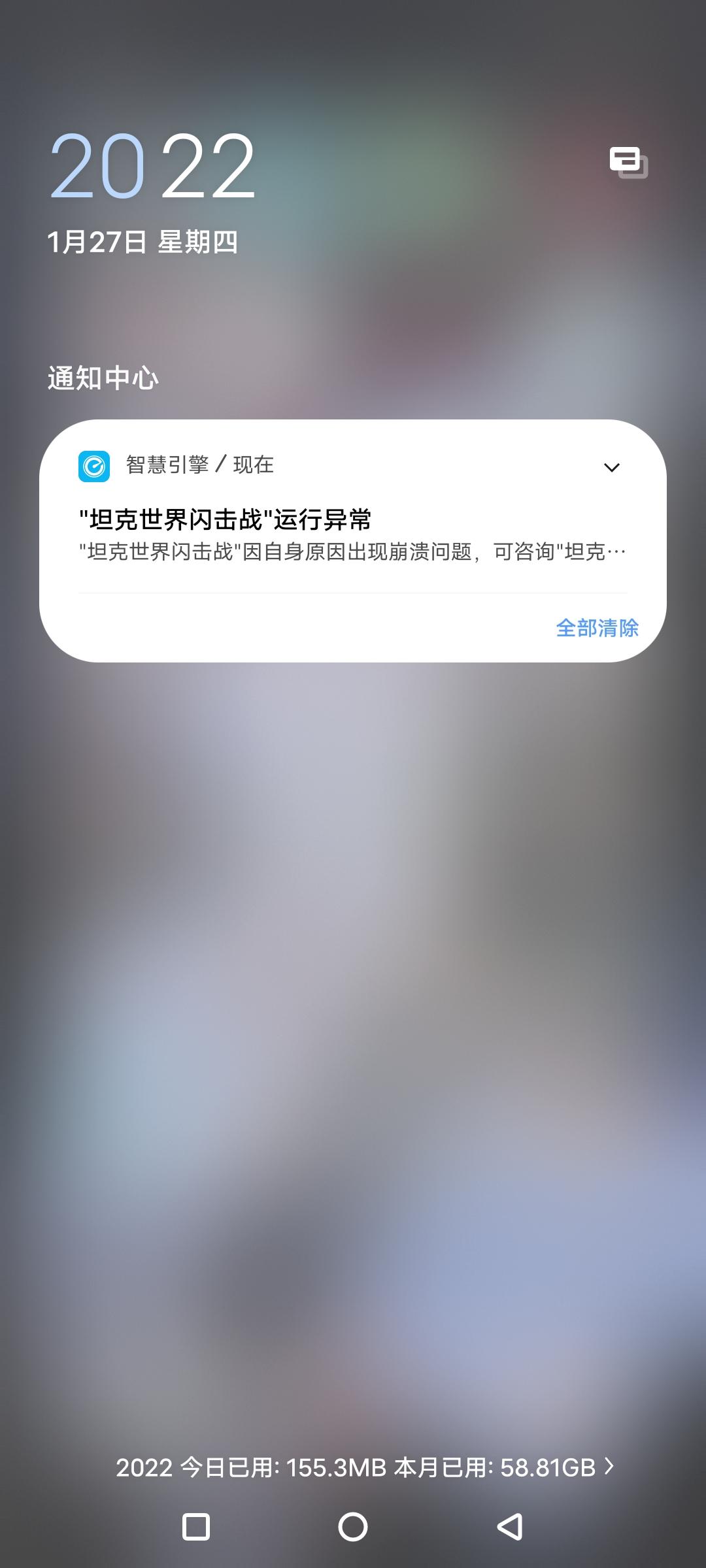
Task: Tap the clock showing 20:22
Action: click(155, 169)
